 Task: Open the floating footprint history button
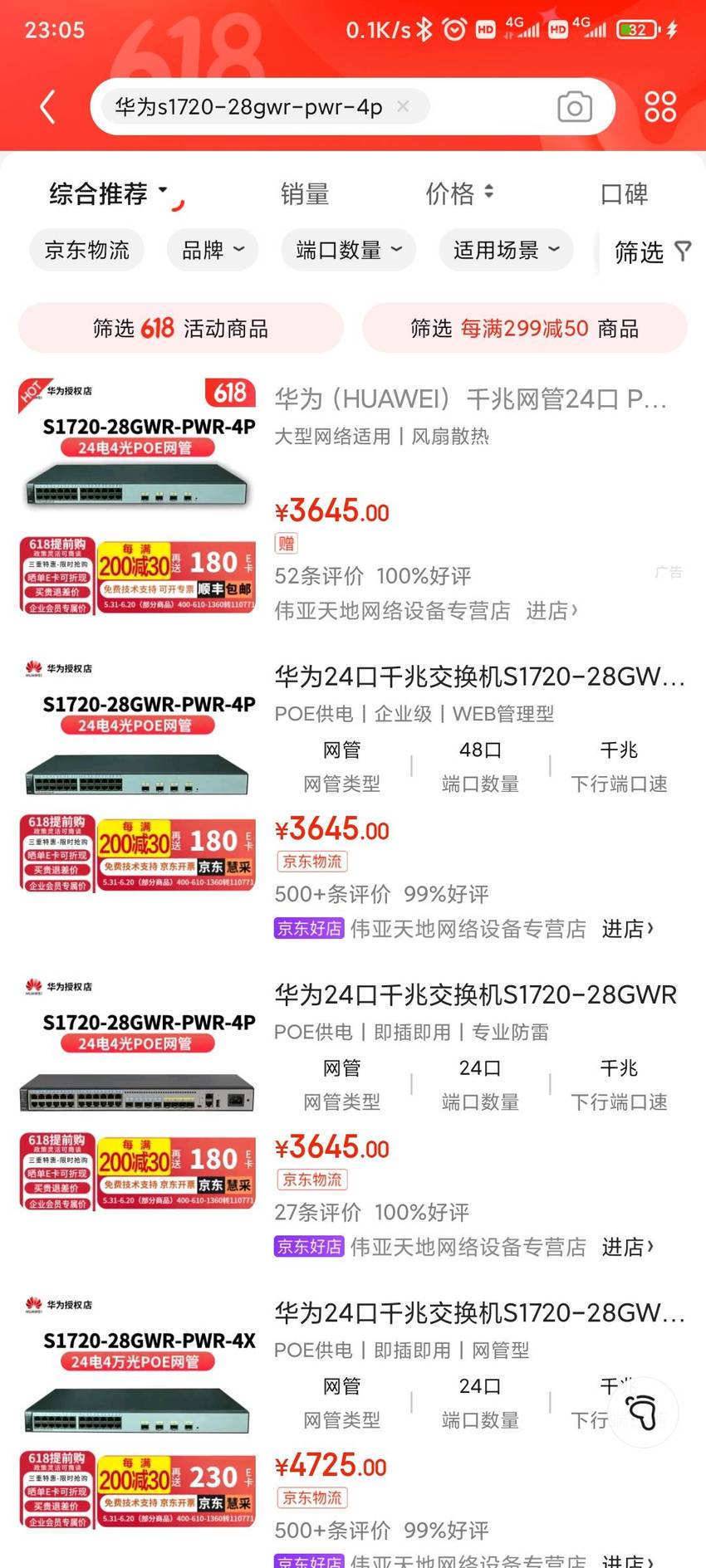(x=643, y=1413)
